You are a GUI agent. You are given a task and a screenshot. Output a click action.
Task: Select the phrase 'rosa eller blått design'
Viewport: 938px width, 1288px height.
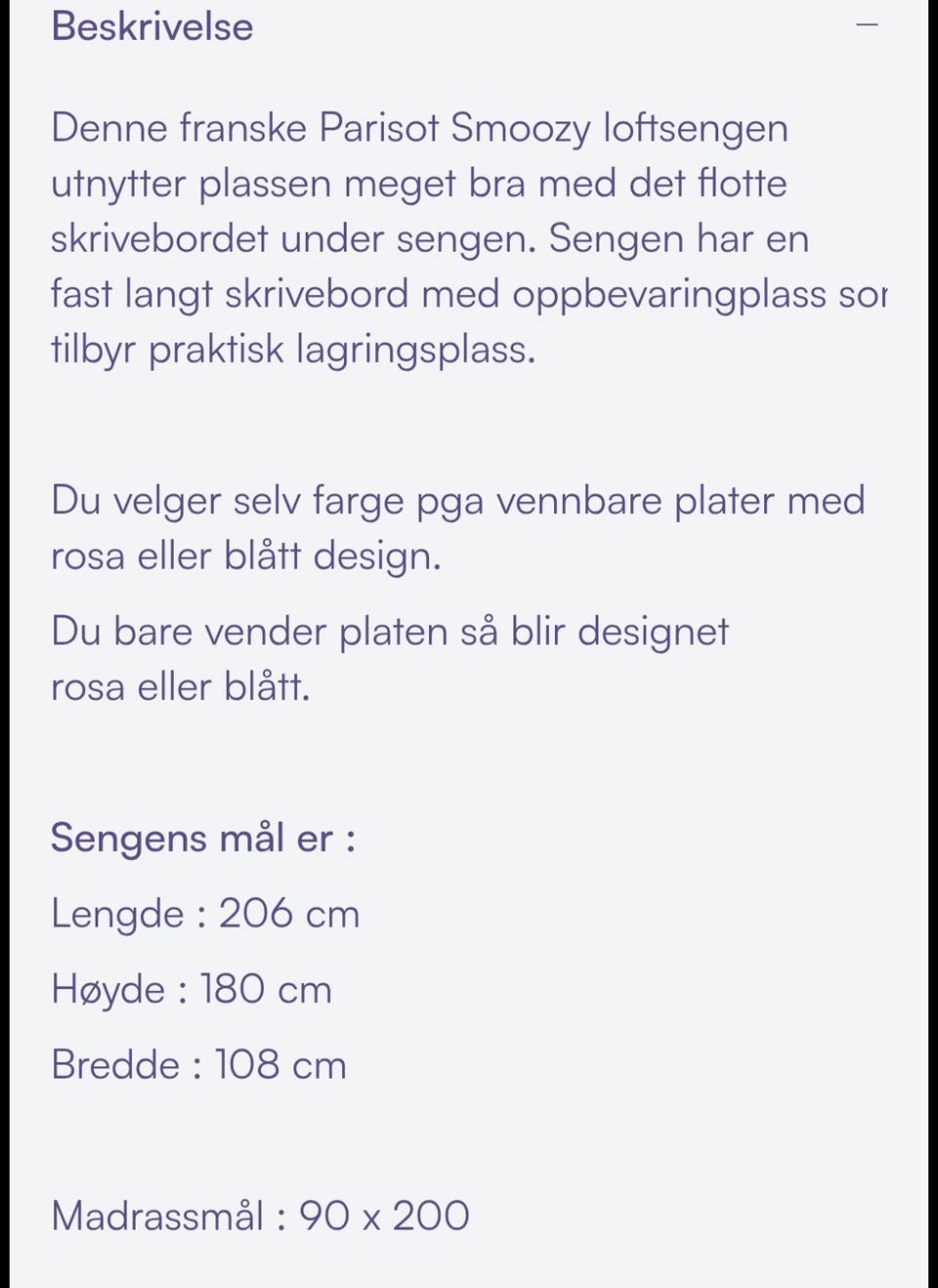(x=244, y=557)
